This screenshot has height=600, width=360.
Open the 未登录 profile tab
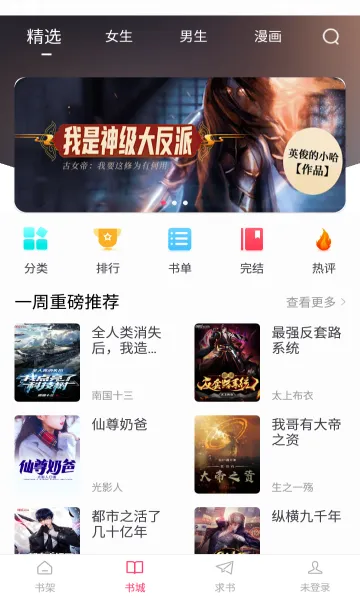coord(315,577)
